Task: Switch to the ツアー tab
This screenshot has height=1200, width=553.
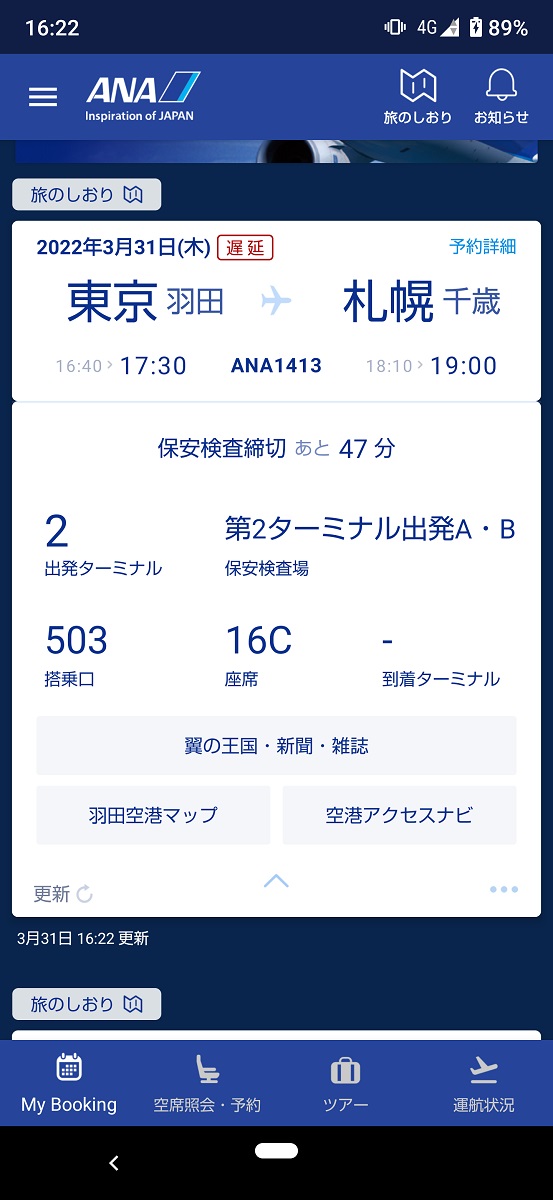Action: [x=345, y=1084]
